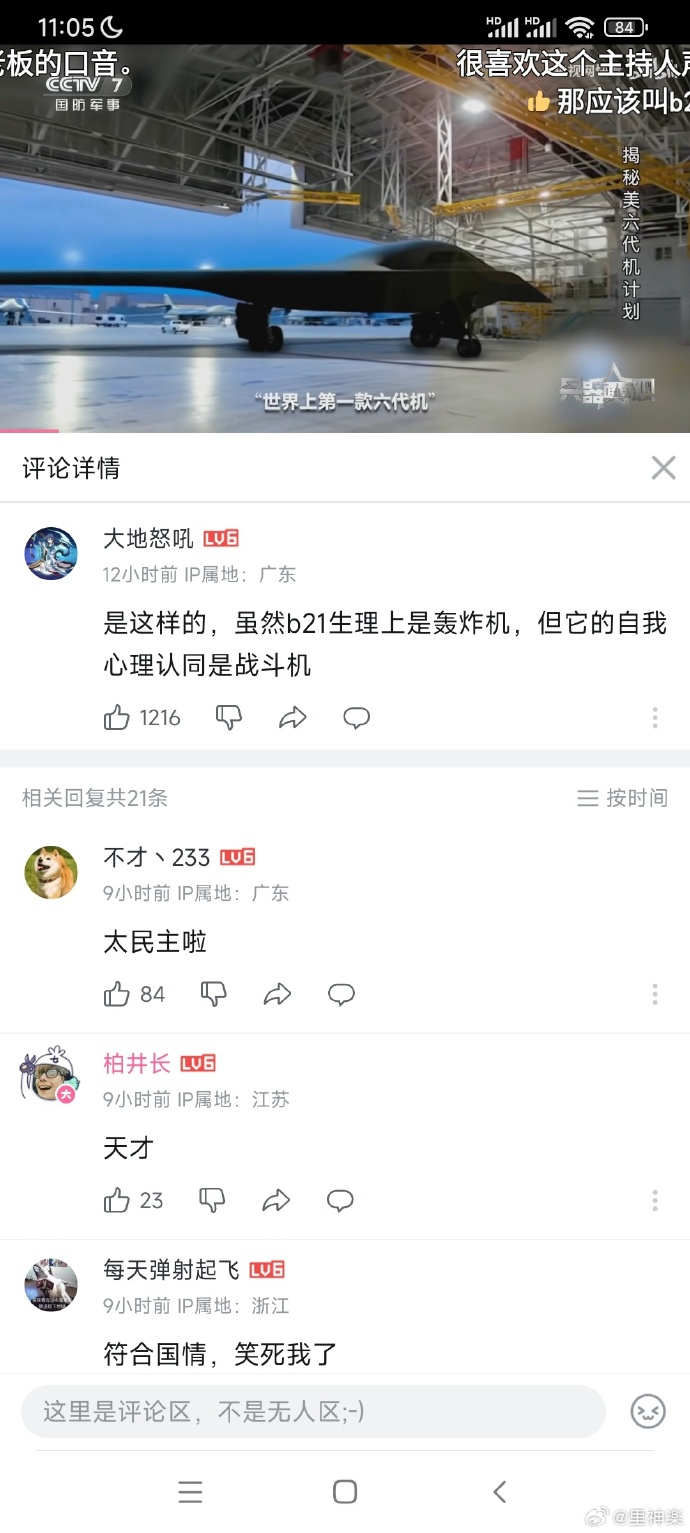
Task: Open 每天弹射起飞's profile avatar
Action: [51, 1285]
